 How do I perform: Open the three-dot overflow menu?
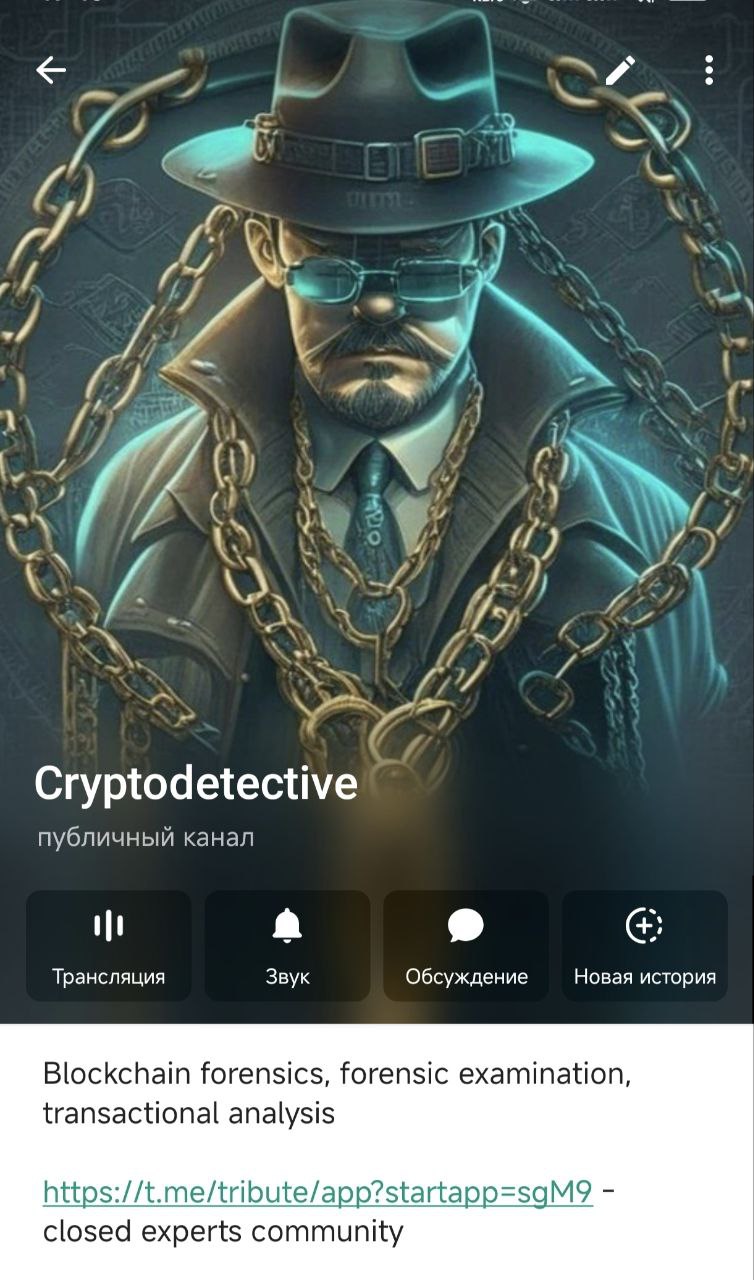click(710, 70)
